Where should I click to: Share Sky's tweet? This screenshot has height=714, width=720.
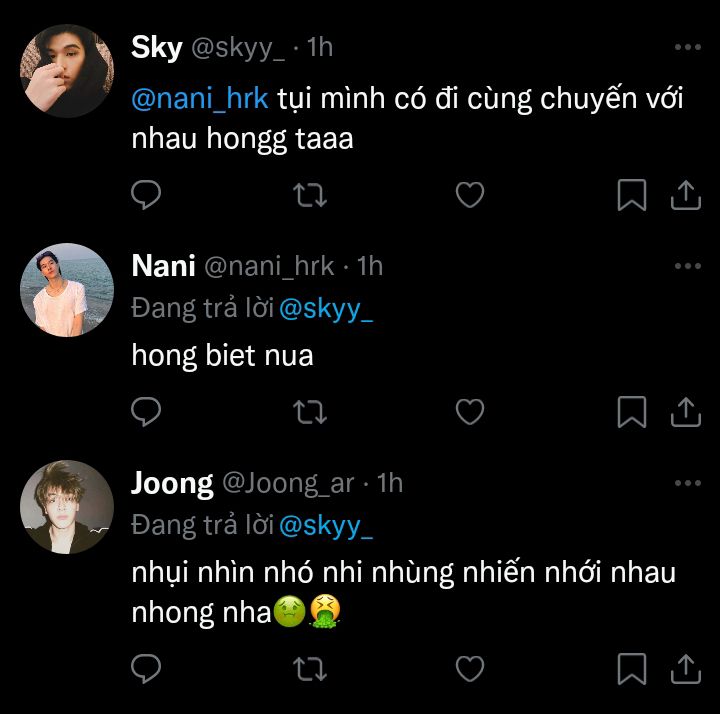(x=686, y=195)
